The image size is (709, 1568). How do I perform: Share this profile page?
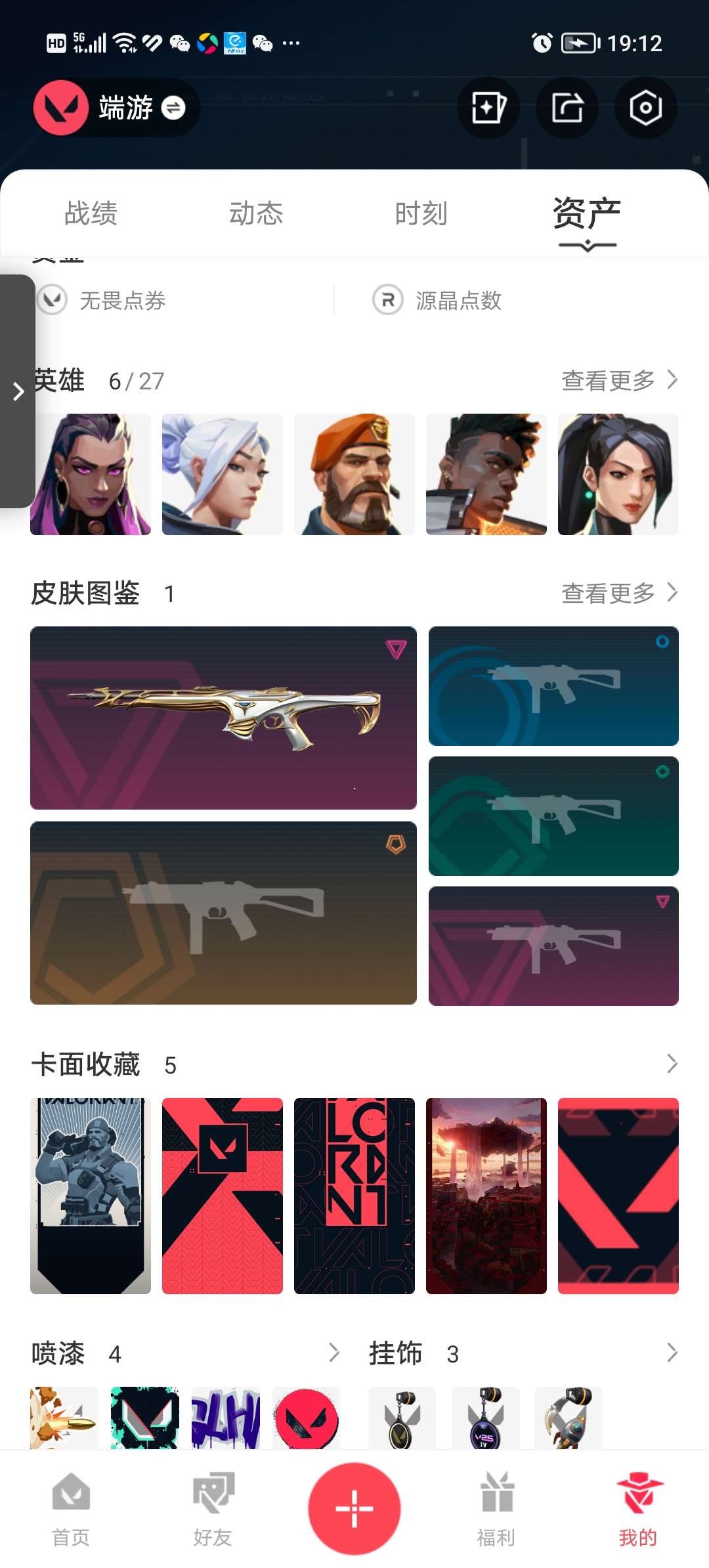(x=567, y=108)
